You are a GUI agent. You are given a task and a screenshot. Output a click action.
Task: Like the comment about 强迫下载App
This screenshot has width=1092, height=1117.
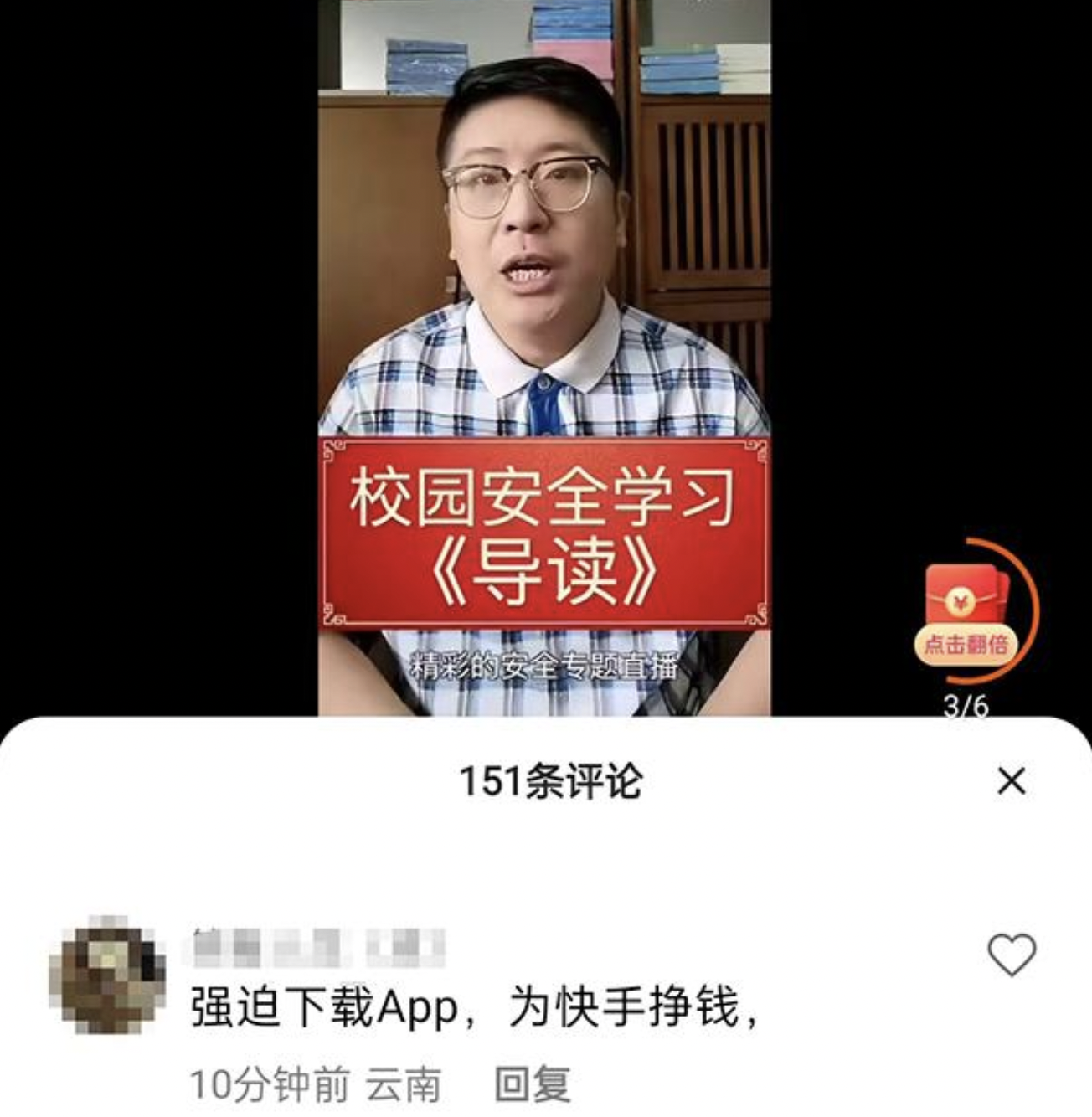pyautogui.click(x=1012, y=955)
